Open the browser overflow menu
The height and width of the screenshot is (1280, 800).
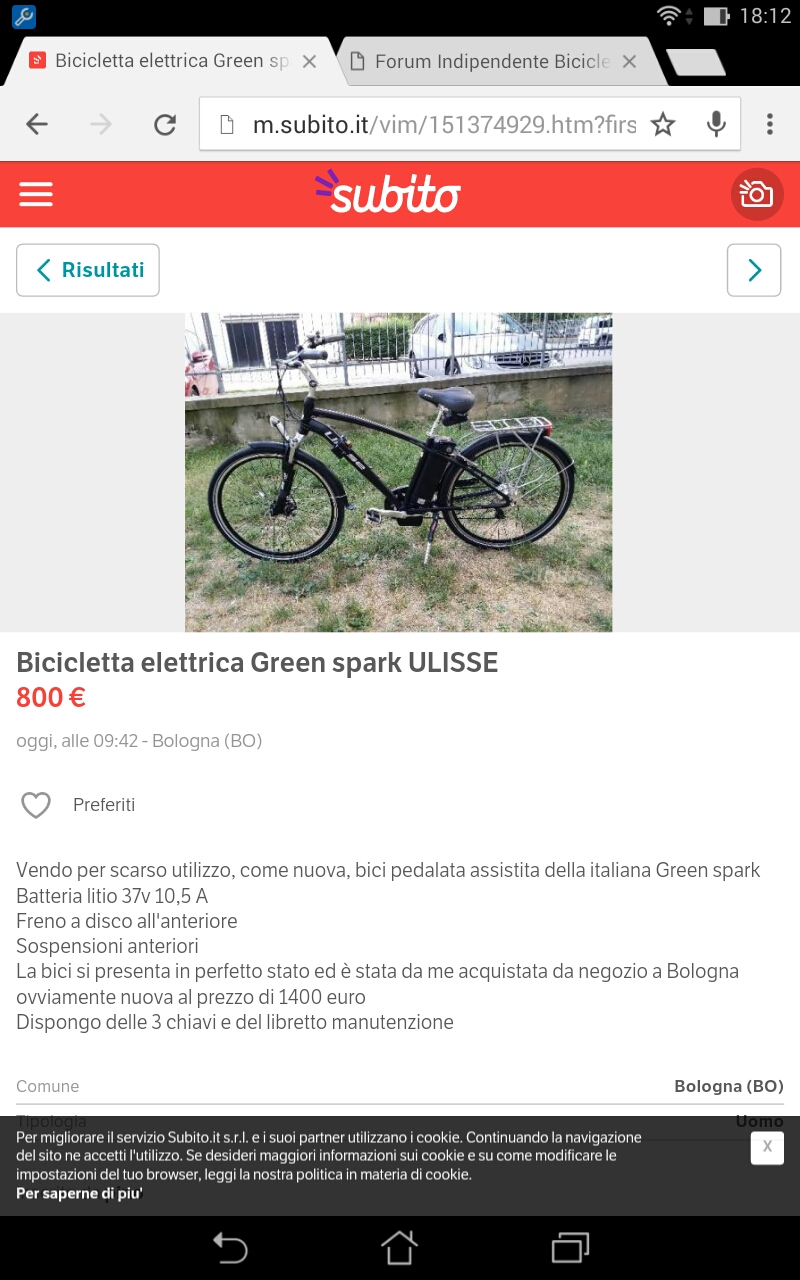(769, 124)
